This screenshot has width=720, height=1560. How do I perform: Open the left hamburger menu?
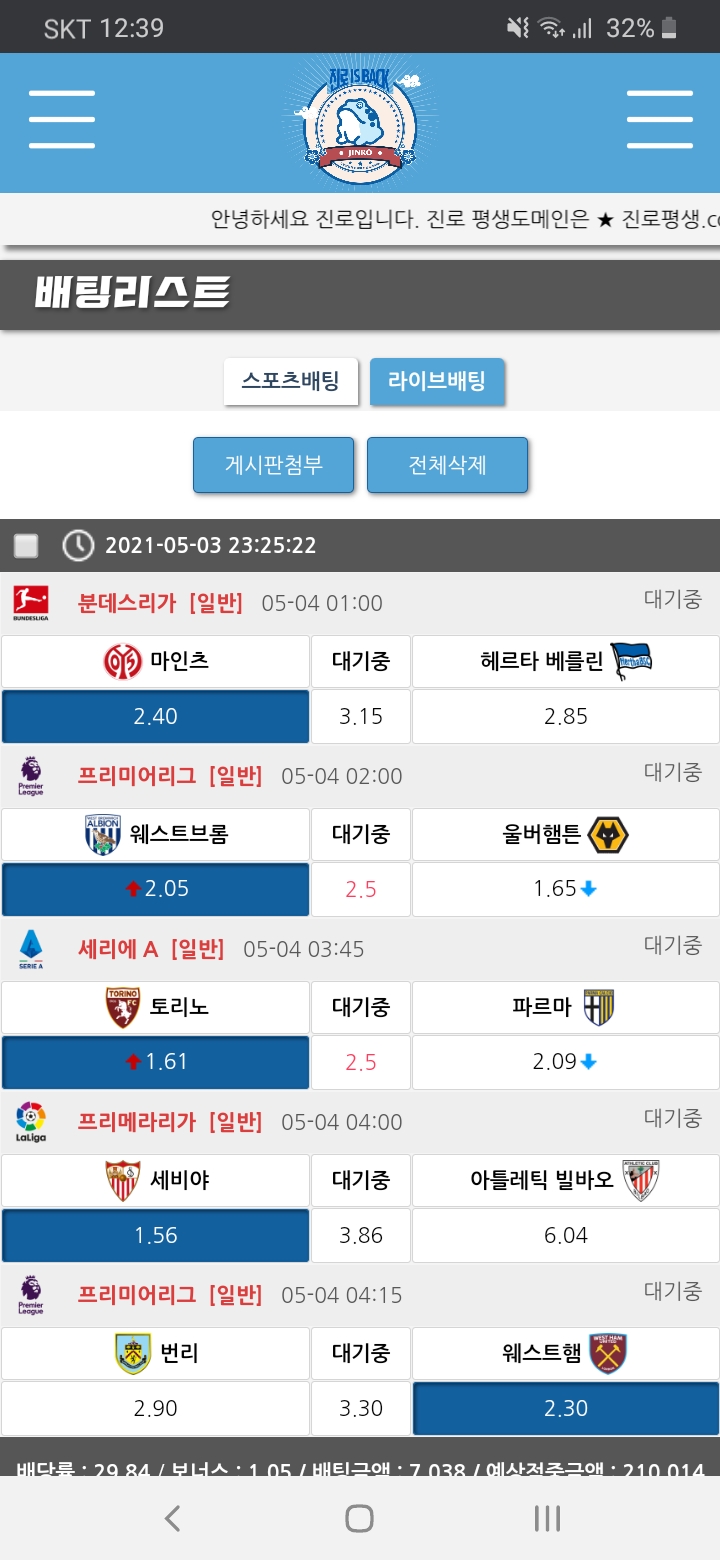click(62, 120)
